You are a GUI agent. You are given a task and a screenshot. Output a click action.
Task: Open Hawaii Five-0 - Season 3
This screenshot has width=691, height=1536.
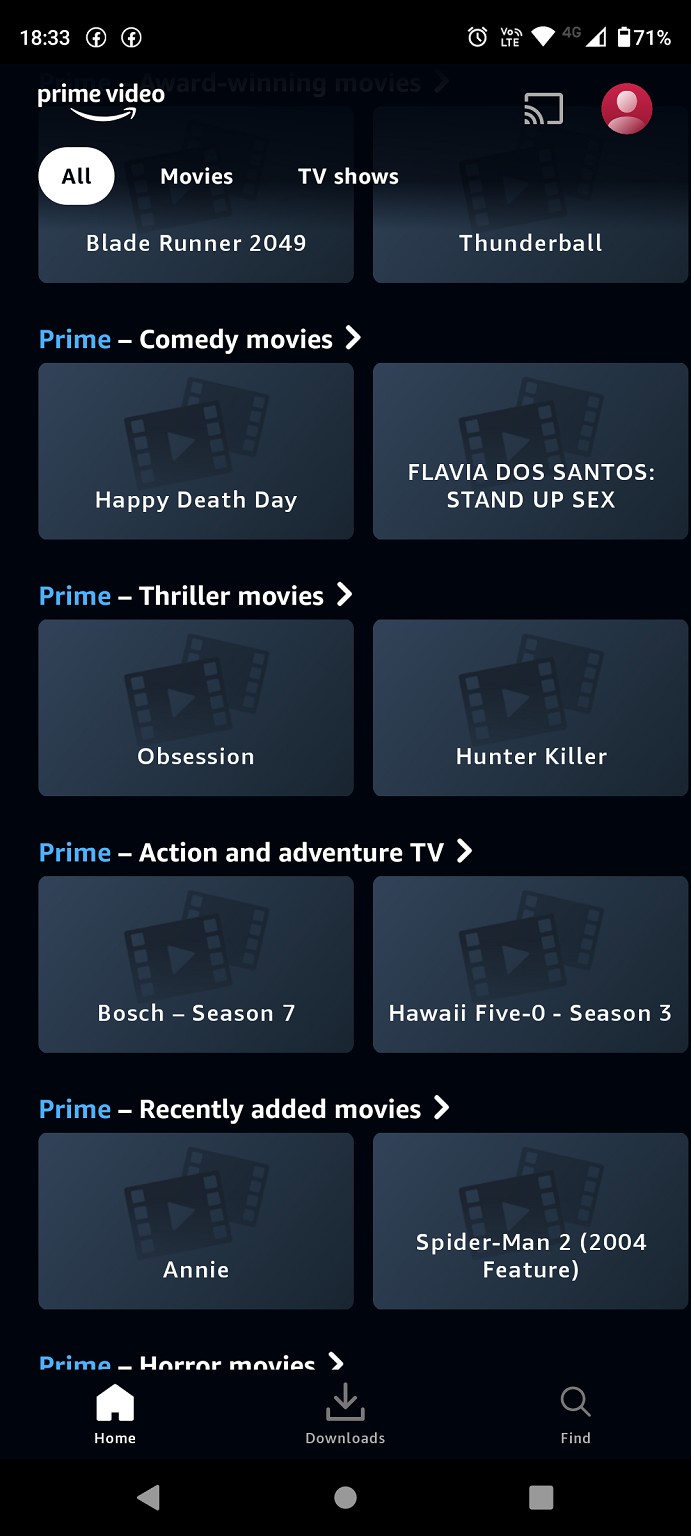click(x=530, y=964)
